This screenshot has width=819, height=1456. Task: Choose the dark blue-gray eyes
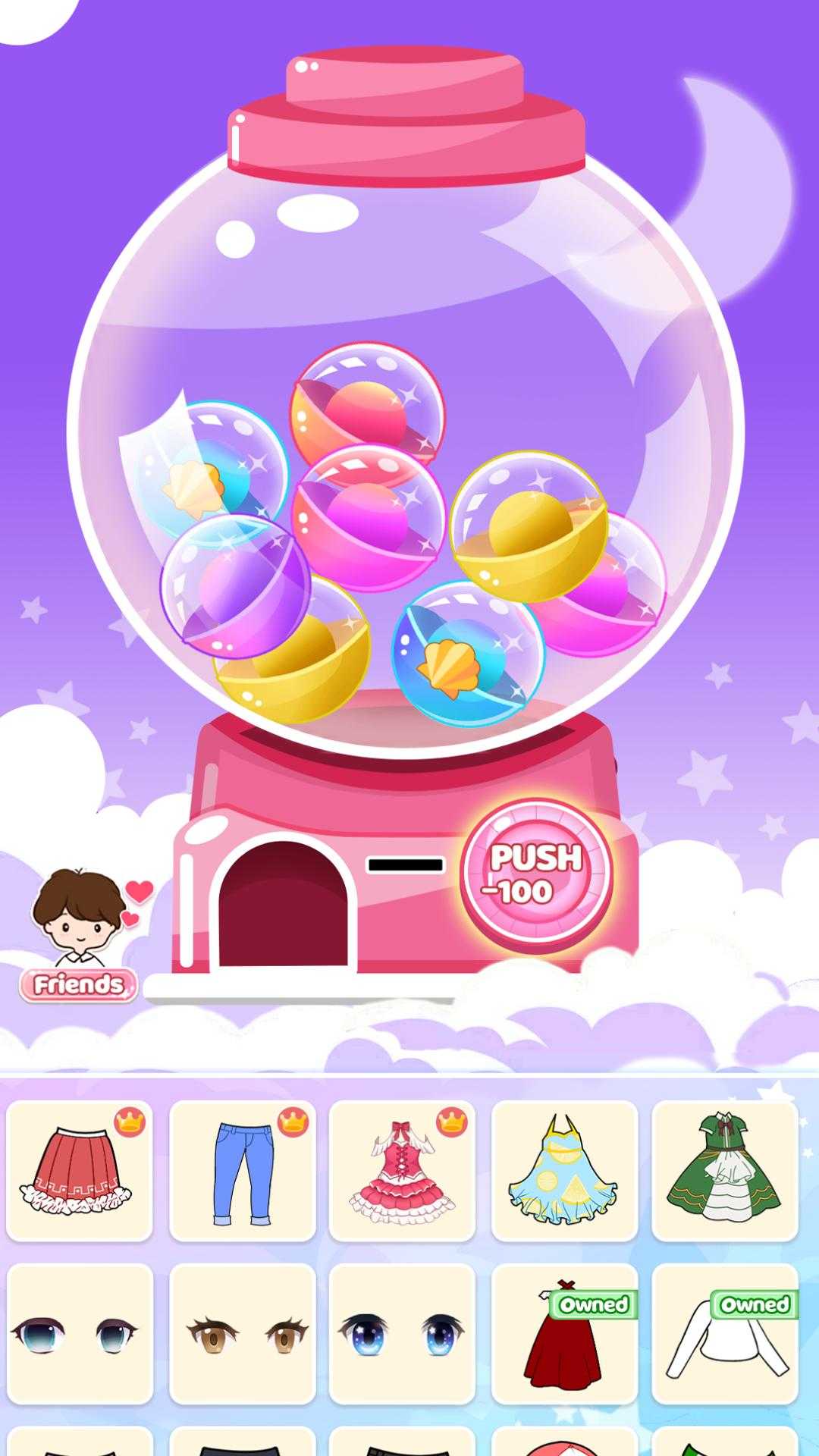click(80, 1335)
